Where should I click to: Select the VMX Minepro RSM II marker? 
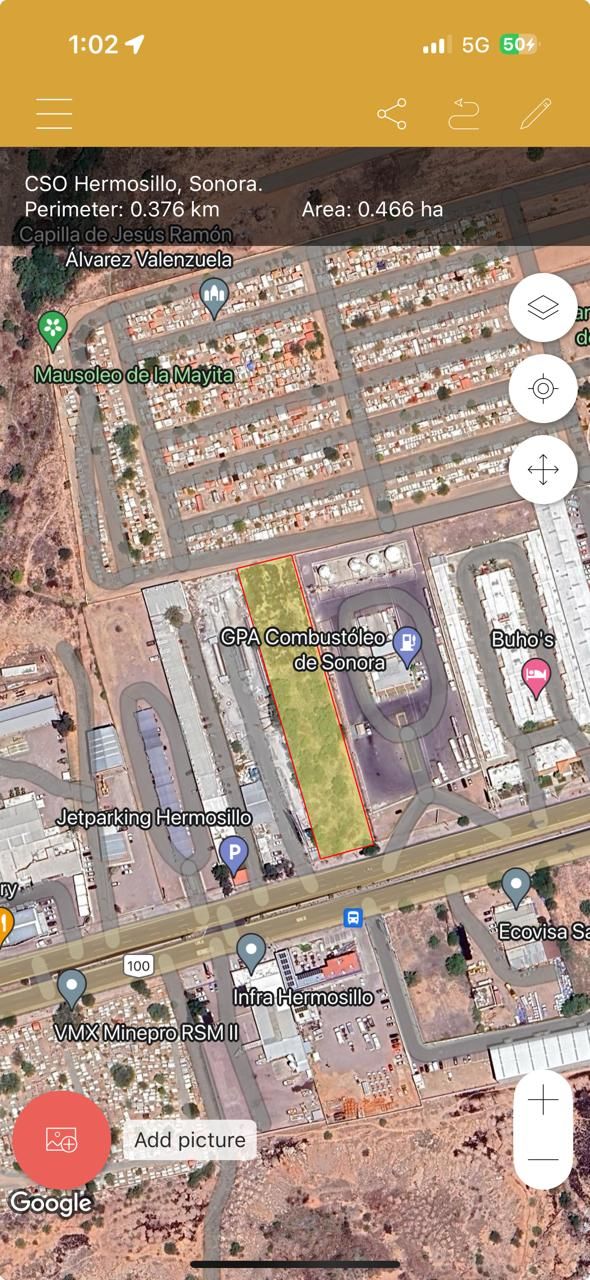click(x=71, y=988)
